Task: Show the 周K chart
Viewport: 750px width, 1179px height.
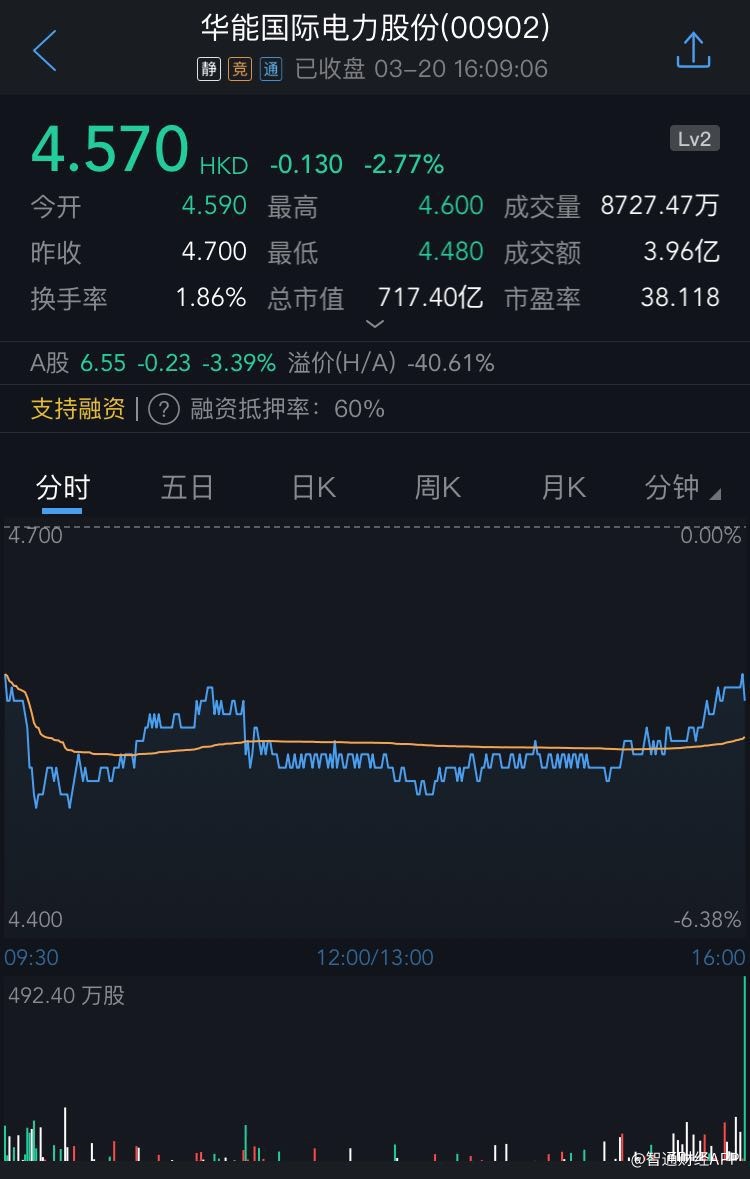Action: (438, 488)
